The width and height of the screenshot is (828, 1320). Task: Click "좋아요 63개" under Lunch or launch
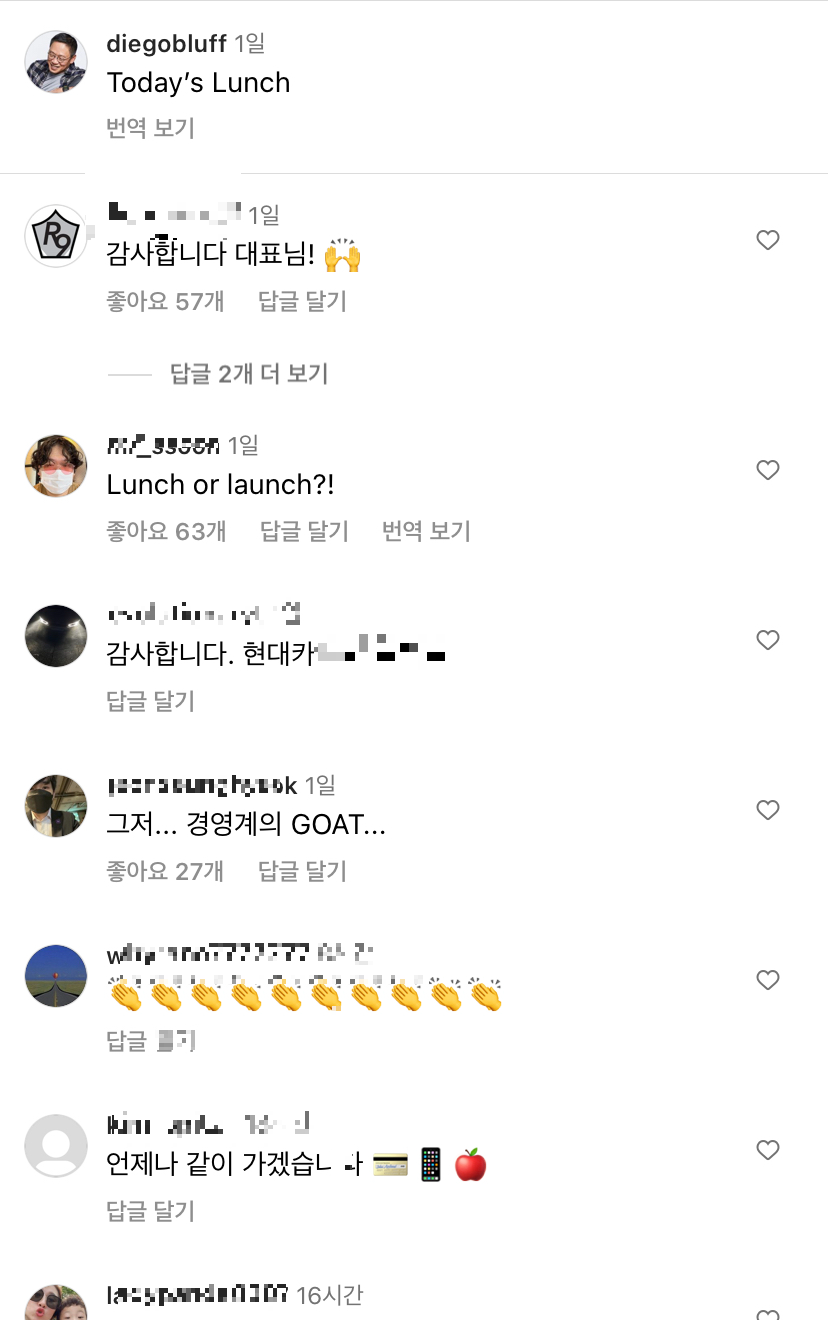click(166, 531)
